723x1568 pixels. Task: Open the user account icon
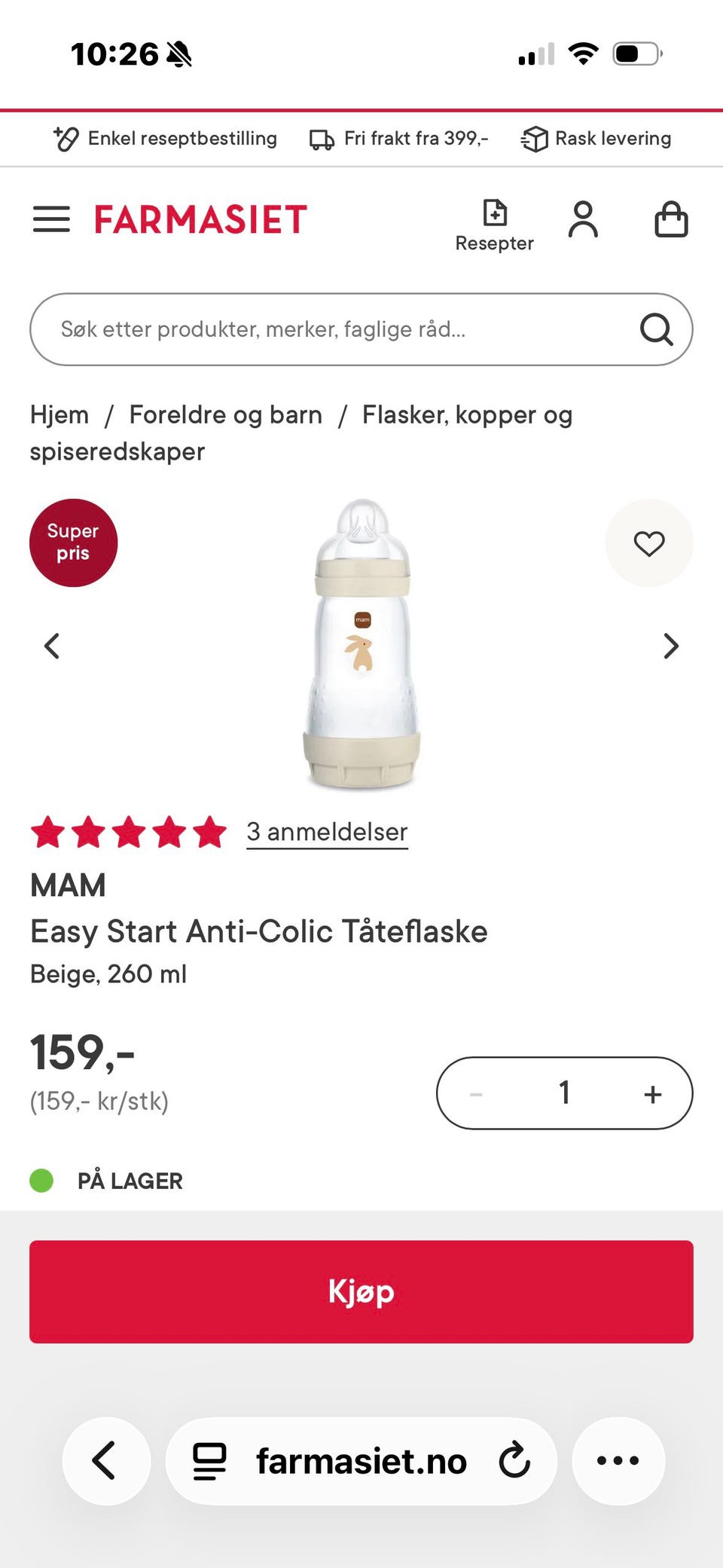[x=583, y=219]
